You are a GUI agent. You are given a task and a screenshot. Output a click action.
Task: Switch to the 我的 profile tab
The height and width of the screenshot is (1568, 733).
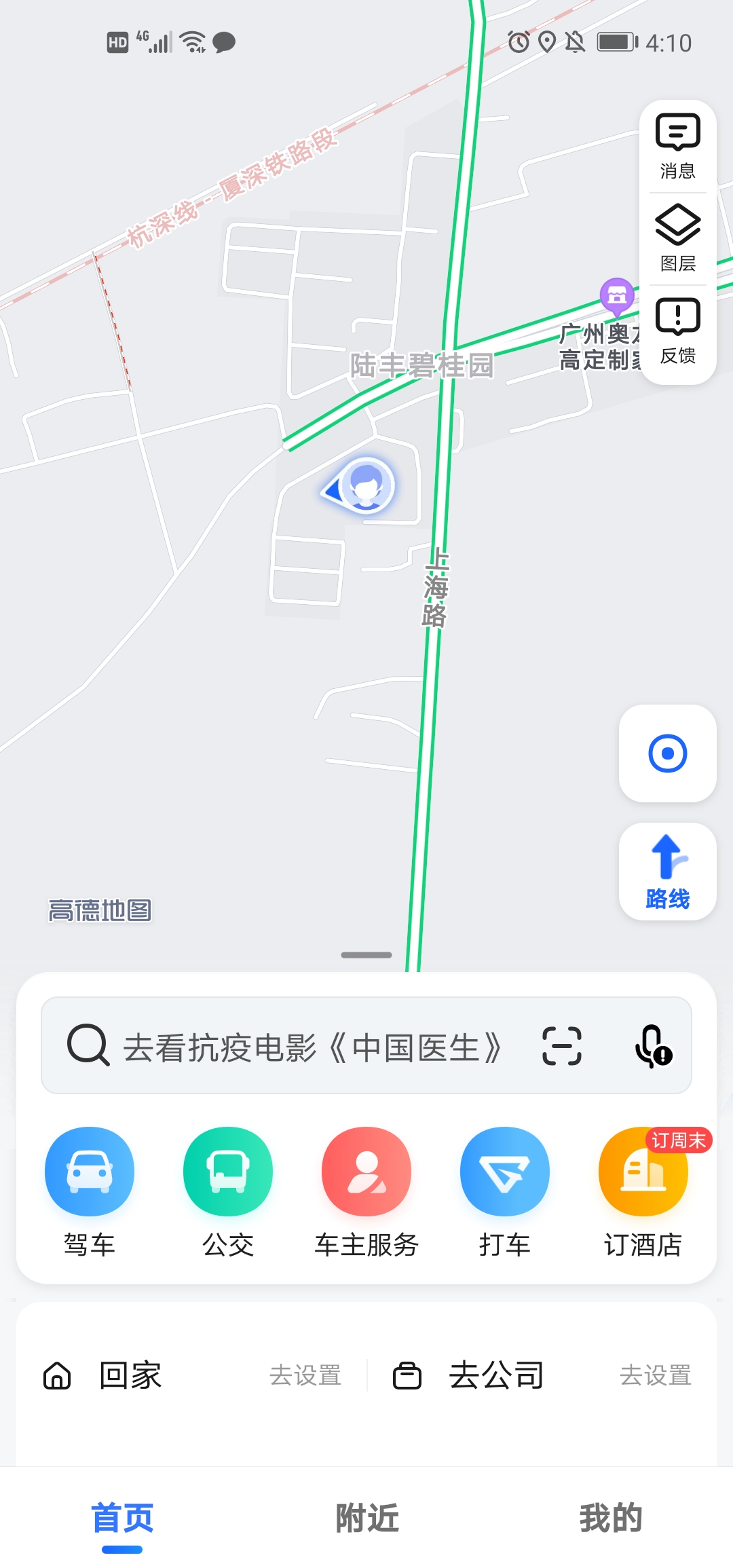point(609,1518)
